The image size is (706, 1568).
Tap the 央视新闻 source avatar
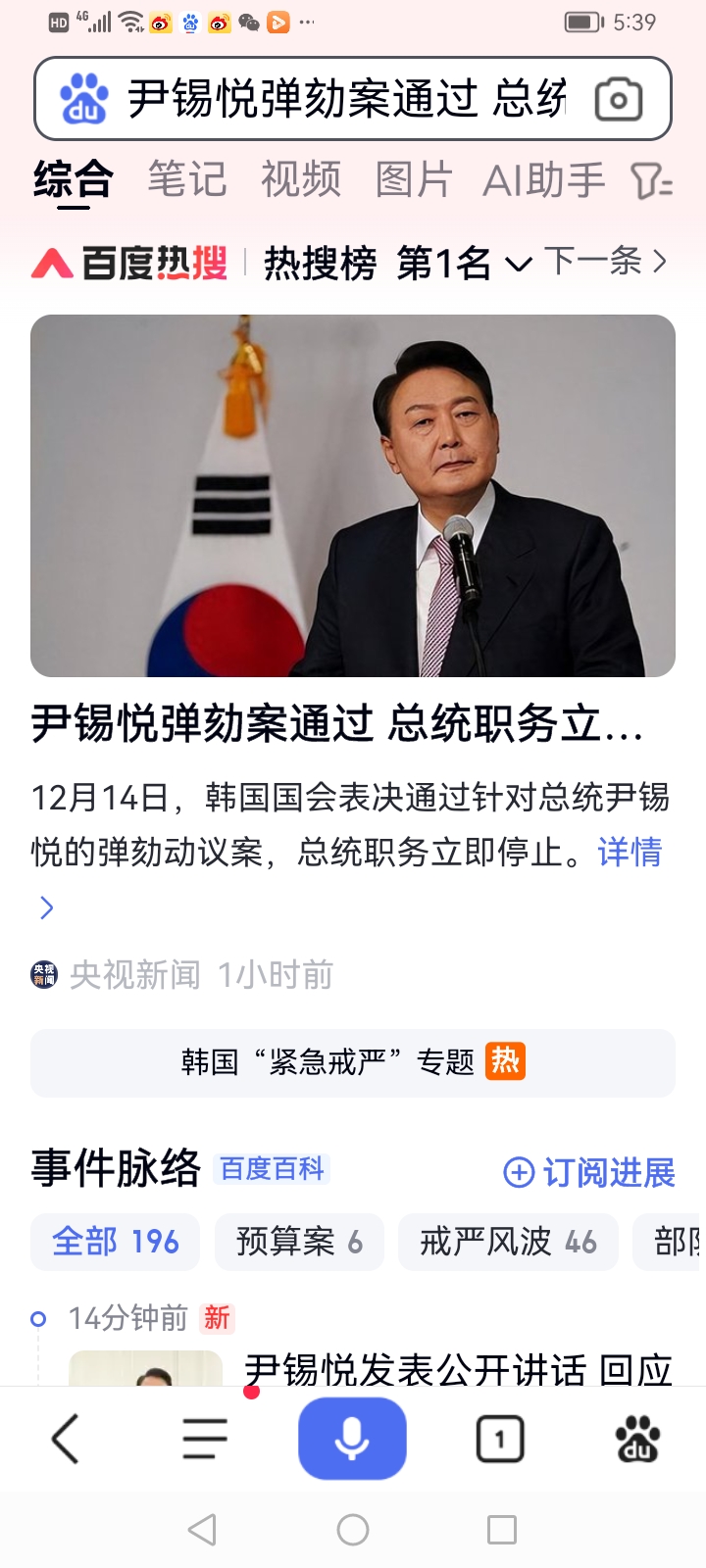pos(46,973)
